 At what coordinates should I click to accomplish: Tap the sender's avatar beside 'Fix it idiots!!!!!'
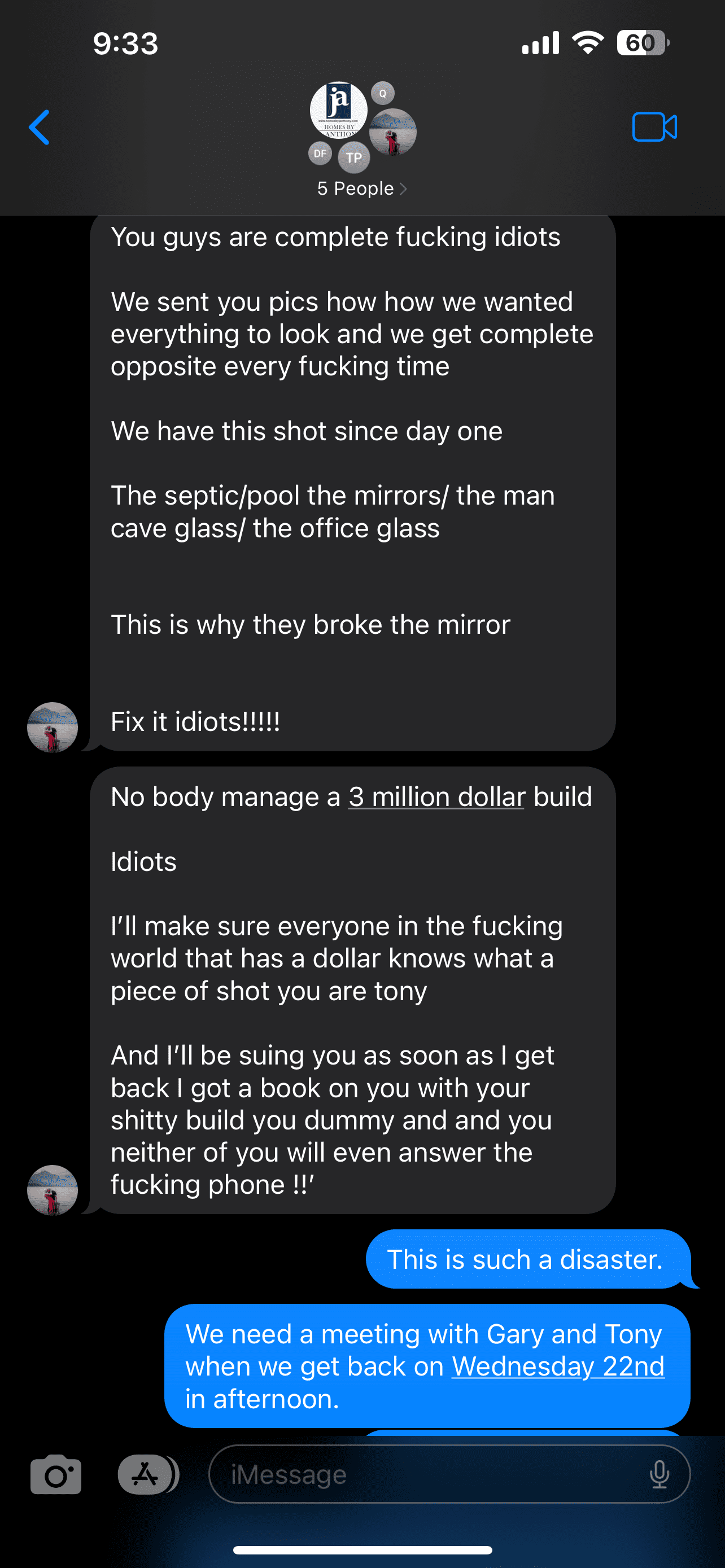[x=53, y=728]
